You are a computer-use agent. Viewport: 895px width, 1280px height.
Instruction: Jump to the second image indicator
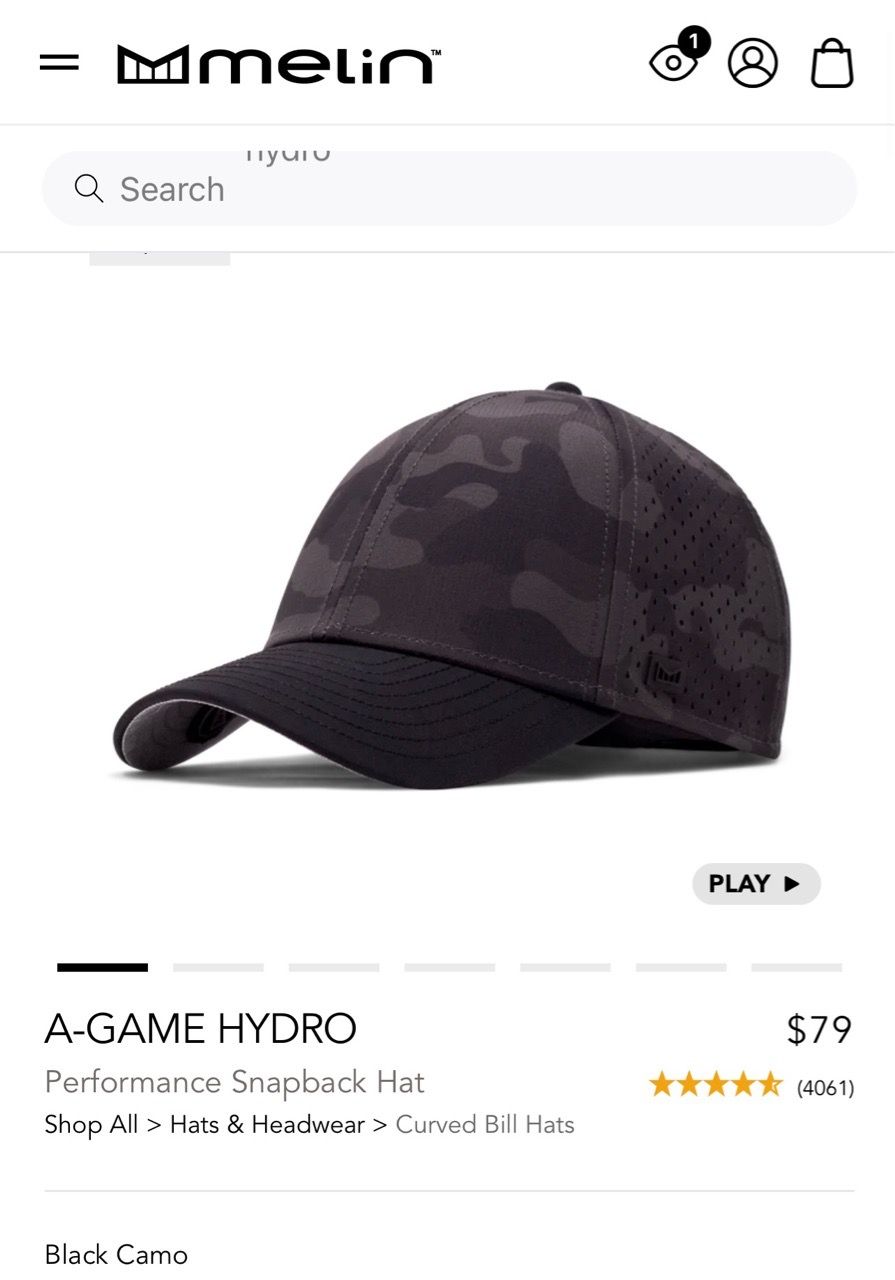click(218, 967)
